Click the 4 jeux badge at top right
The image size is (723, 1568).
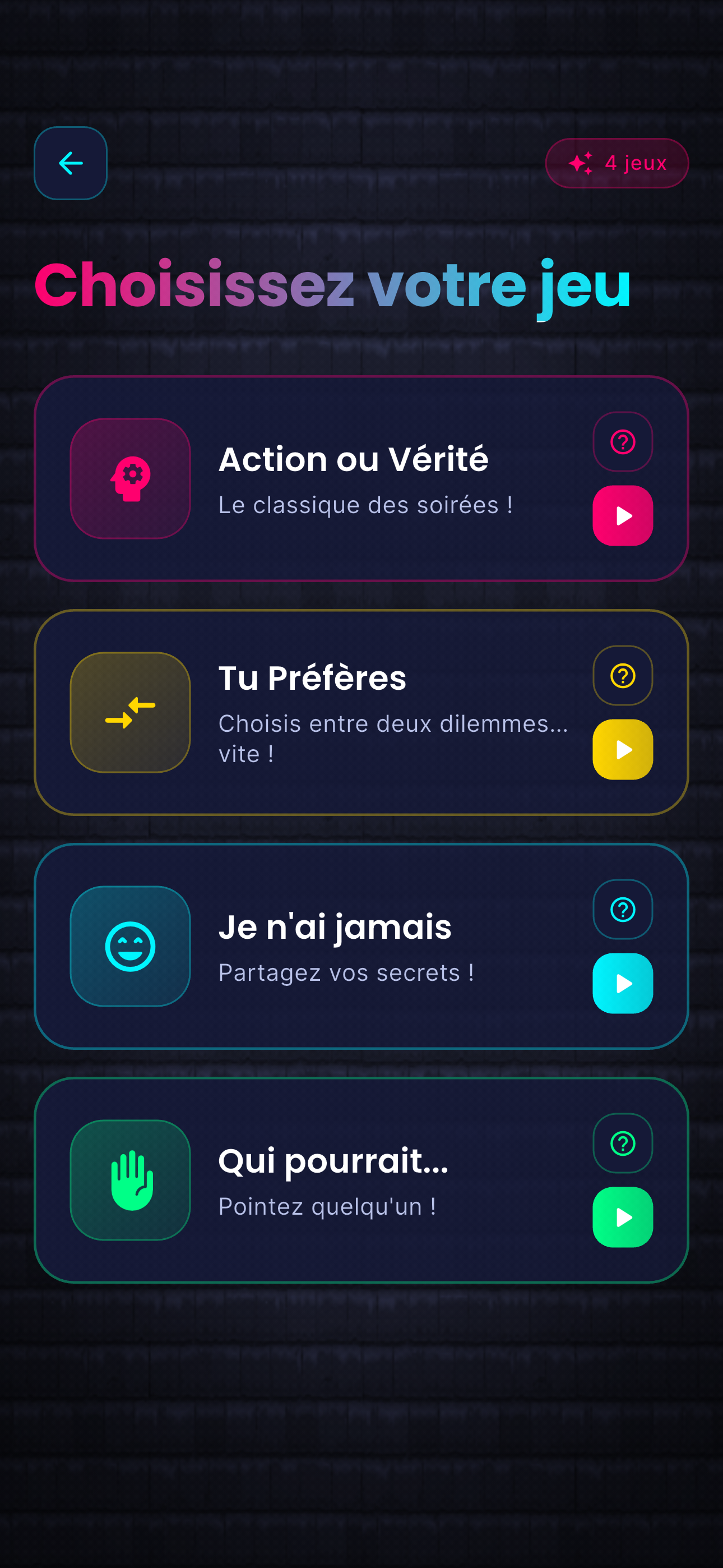tap(617, 163)
